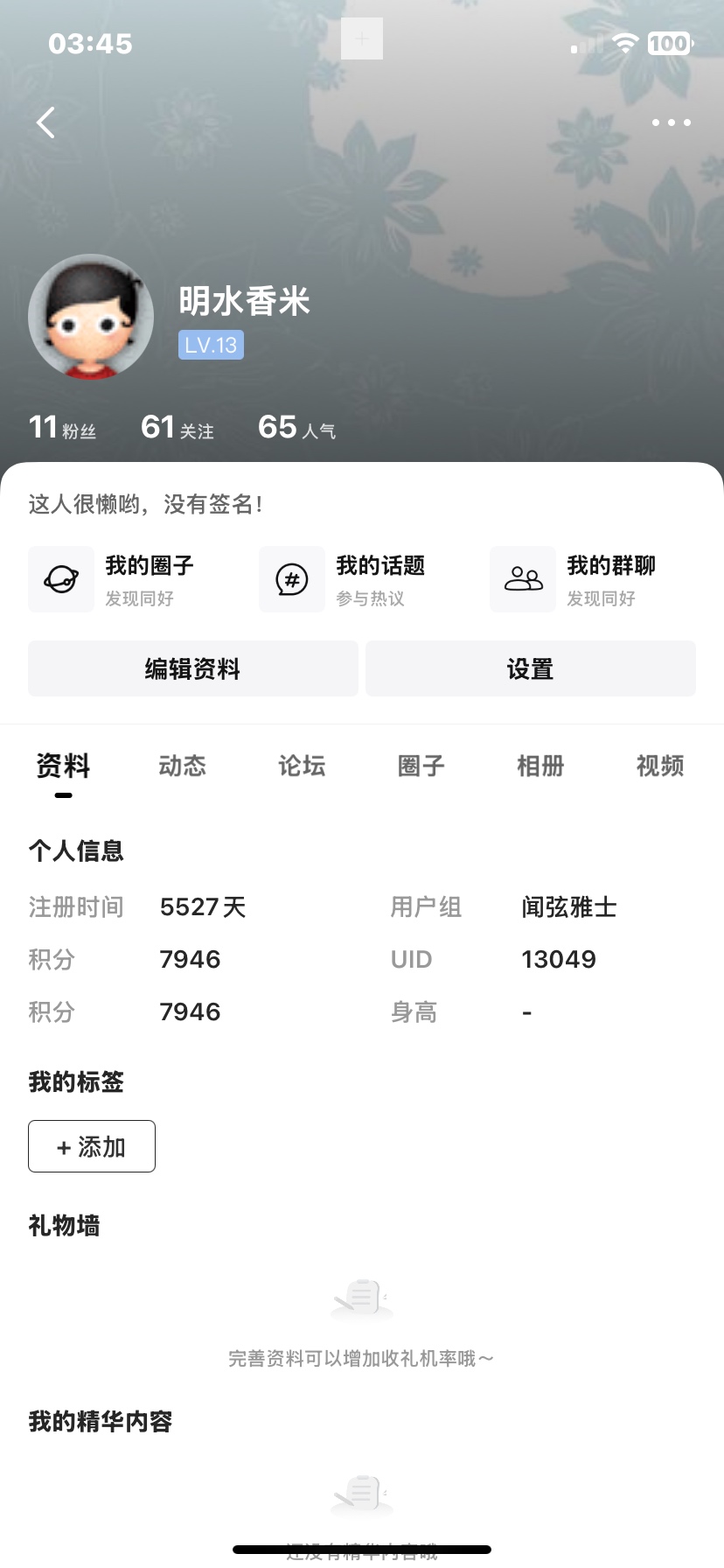Go back using the top-left arrow
Screen dimensions: 724x1568
45,122
